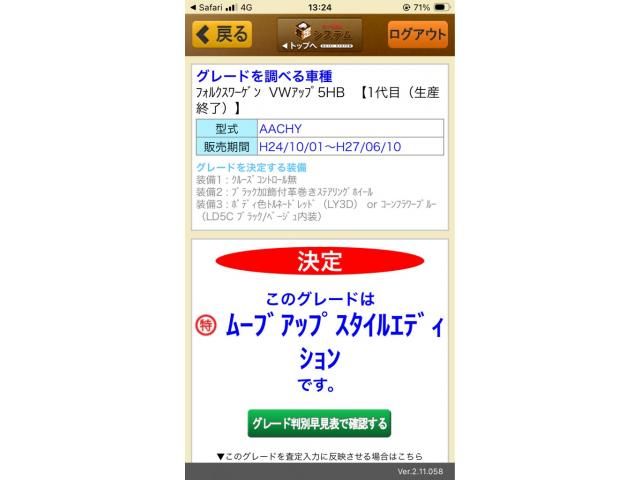The image size is (640, 480).
Task: Tap the ログアウト logout button
Action: click(417, 34)
